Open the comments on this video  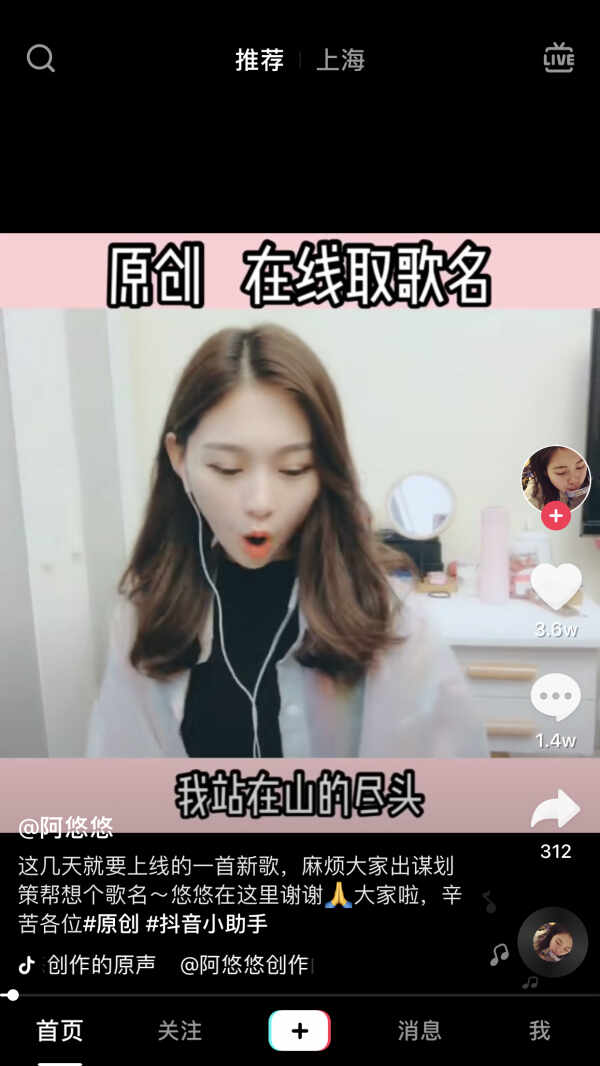[555, 697]
